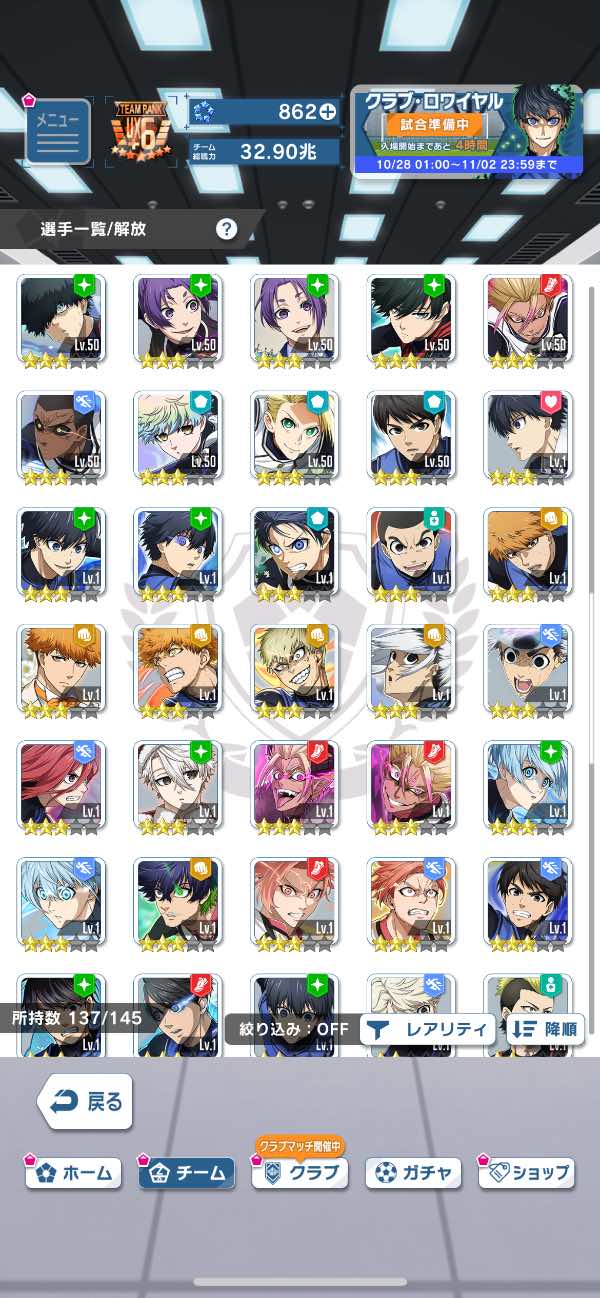Open the メニュー menu button

(58, 131)
